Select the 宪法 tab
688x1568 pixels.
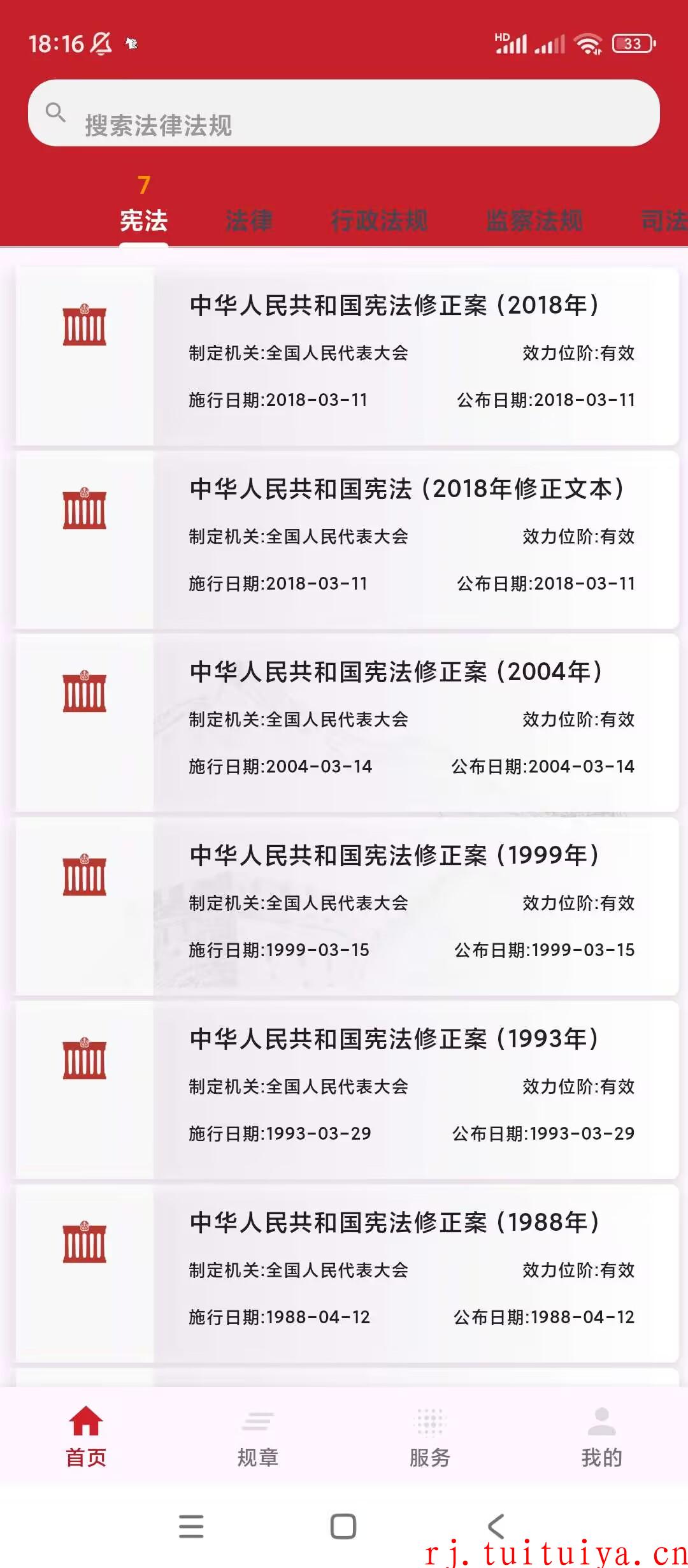[x=144, y=221]
